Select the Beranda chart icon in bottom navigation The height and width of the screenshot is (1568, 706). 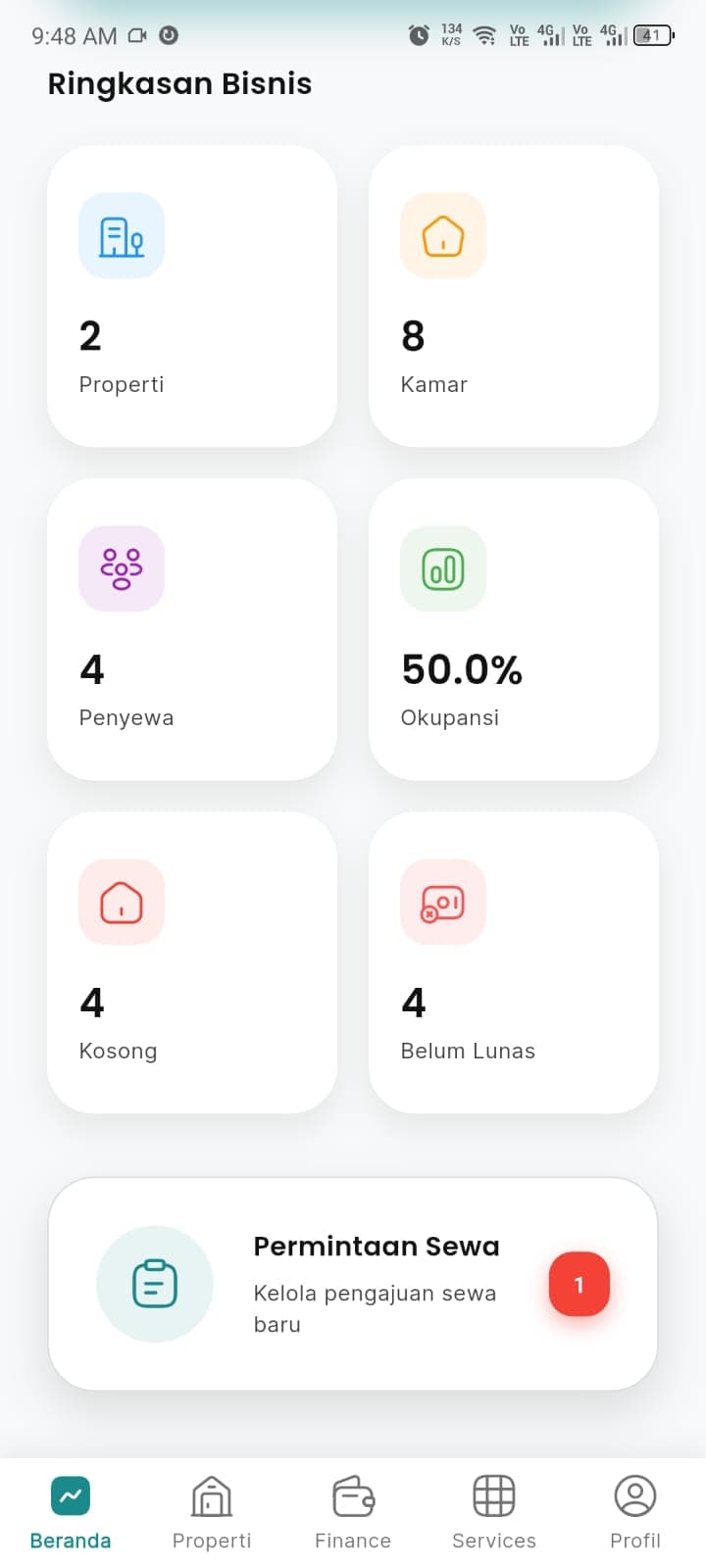tap(70, 1495)
